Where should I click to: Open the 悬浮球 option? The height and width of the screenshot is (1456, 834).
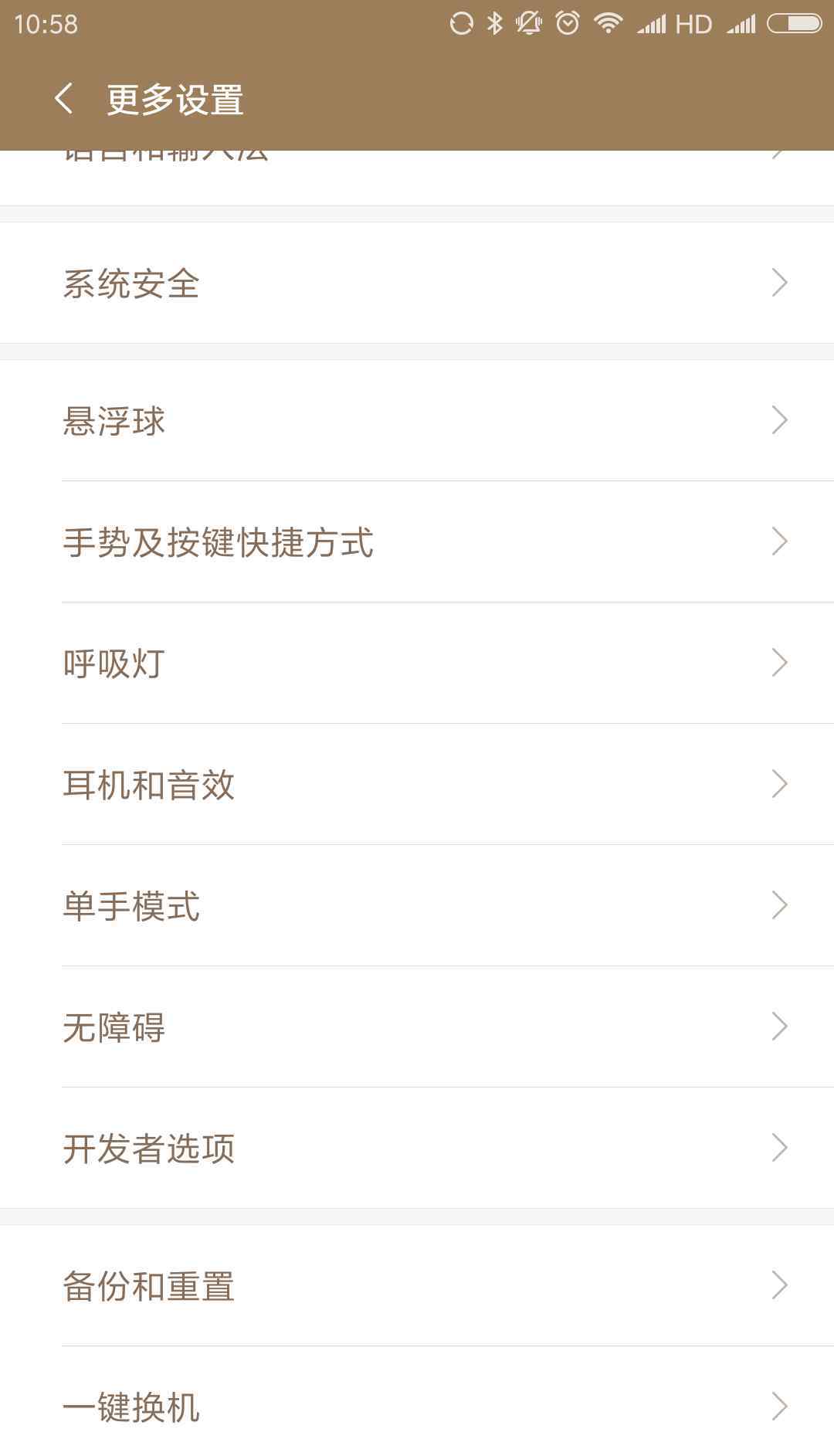[417, 420]
